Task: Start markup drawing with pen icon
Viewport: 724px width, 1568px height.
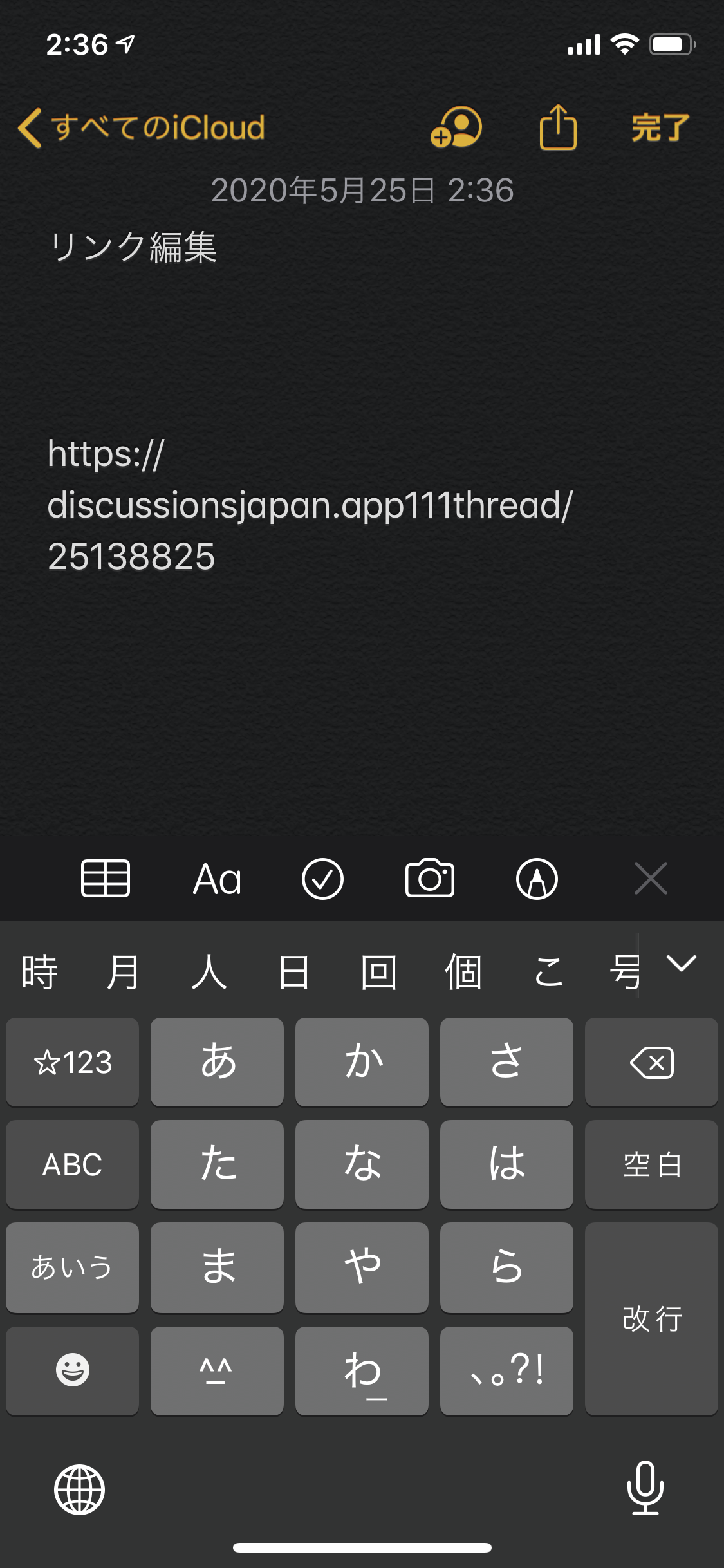Action: pos(537,879)
